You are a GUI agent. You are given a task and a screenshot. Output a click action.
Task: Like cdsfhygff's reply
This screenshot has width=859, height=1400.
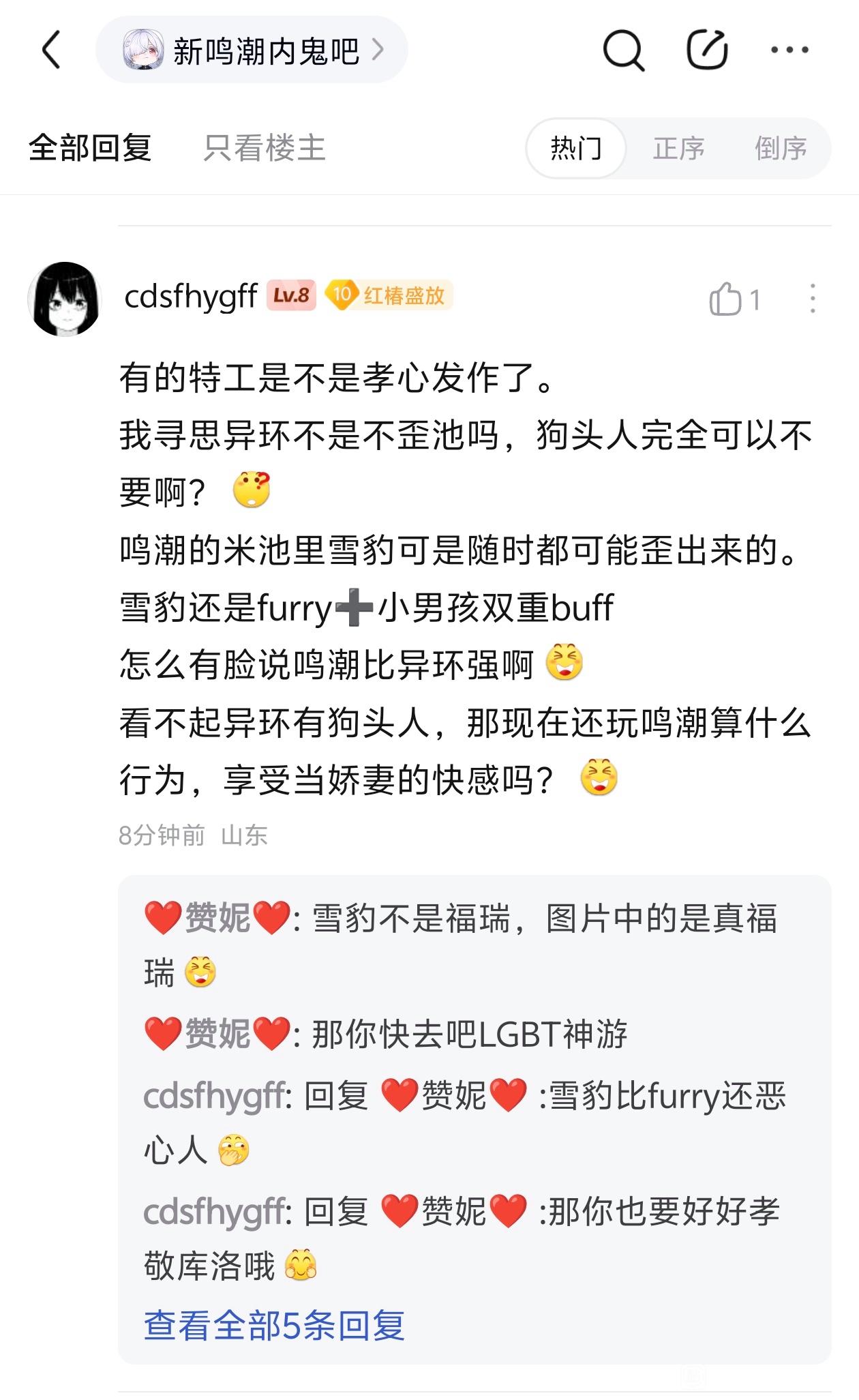(x=727, y=299)
